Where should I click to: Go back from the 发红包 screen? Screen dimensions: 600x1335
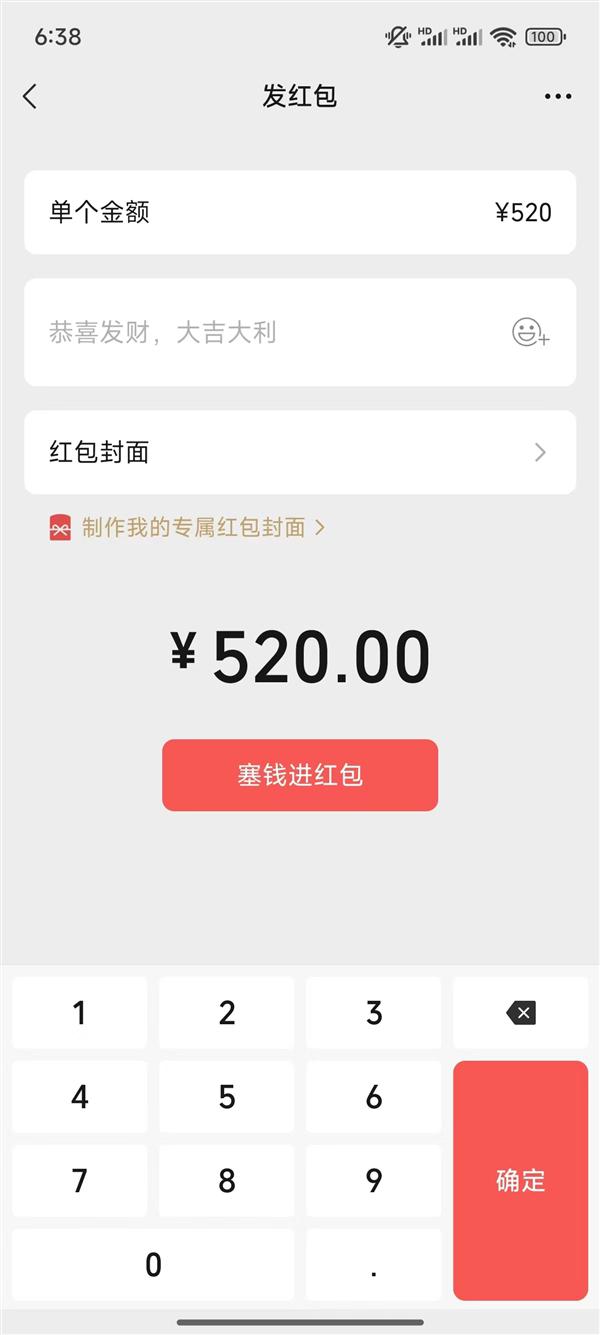[30, 96]
